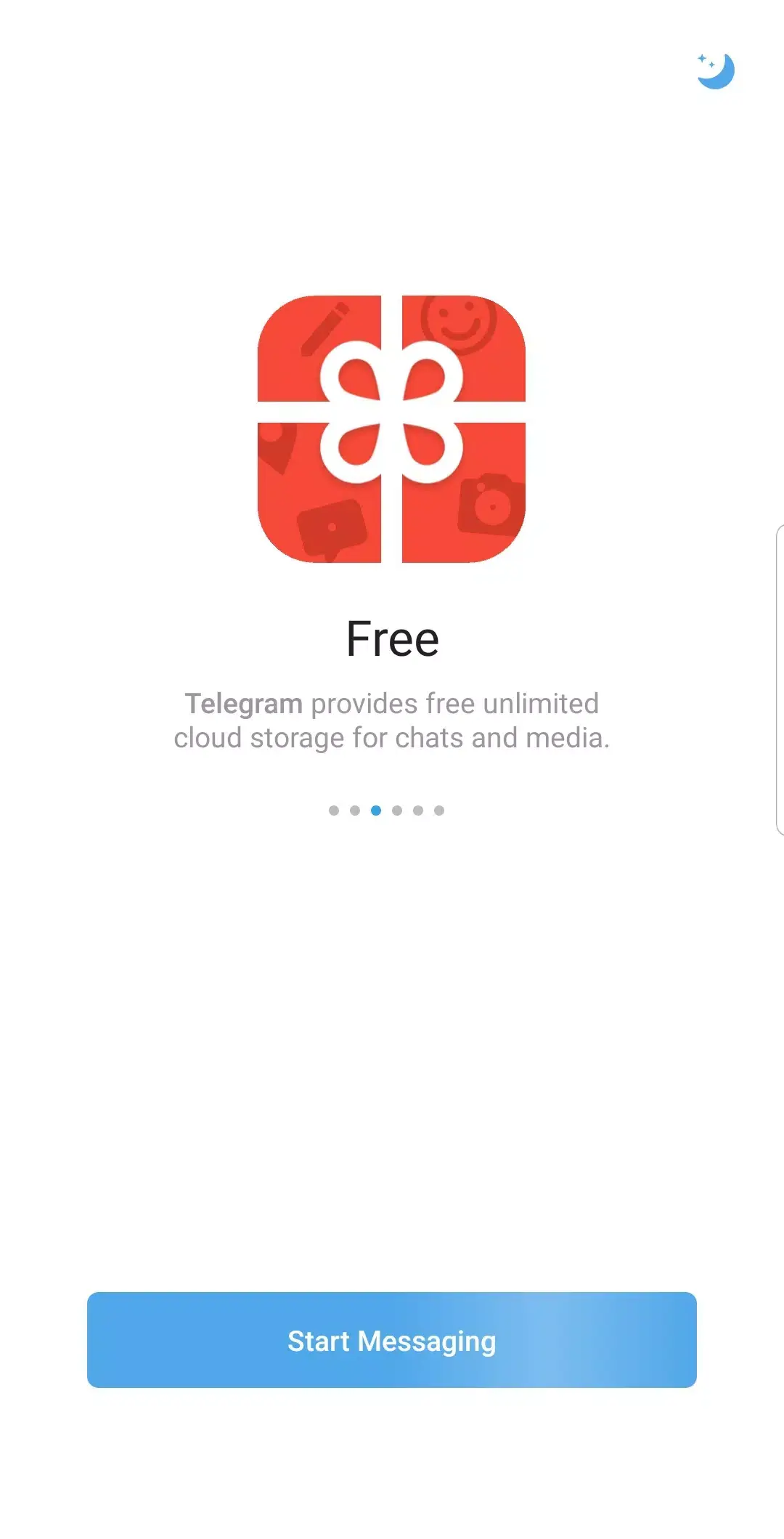784x1539 pixels.
Task: Click the Free heading text
Action: click(392, 637)
